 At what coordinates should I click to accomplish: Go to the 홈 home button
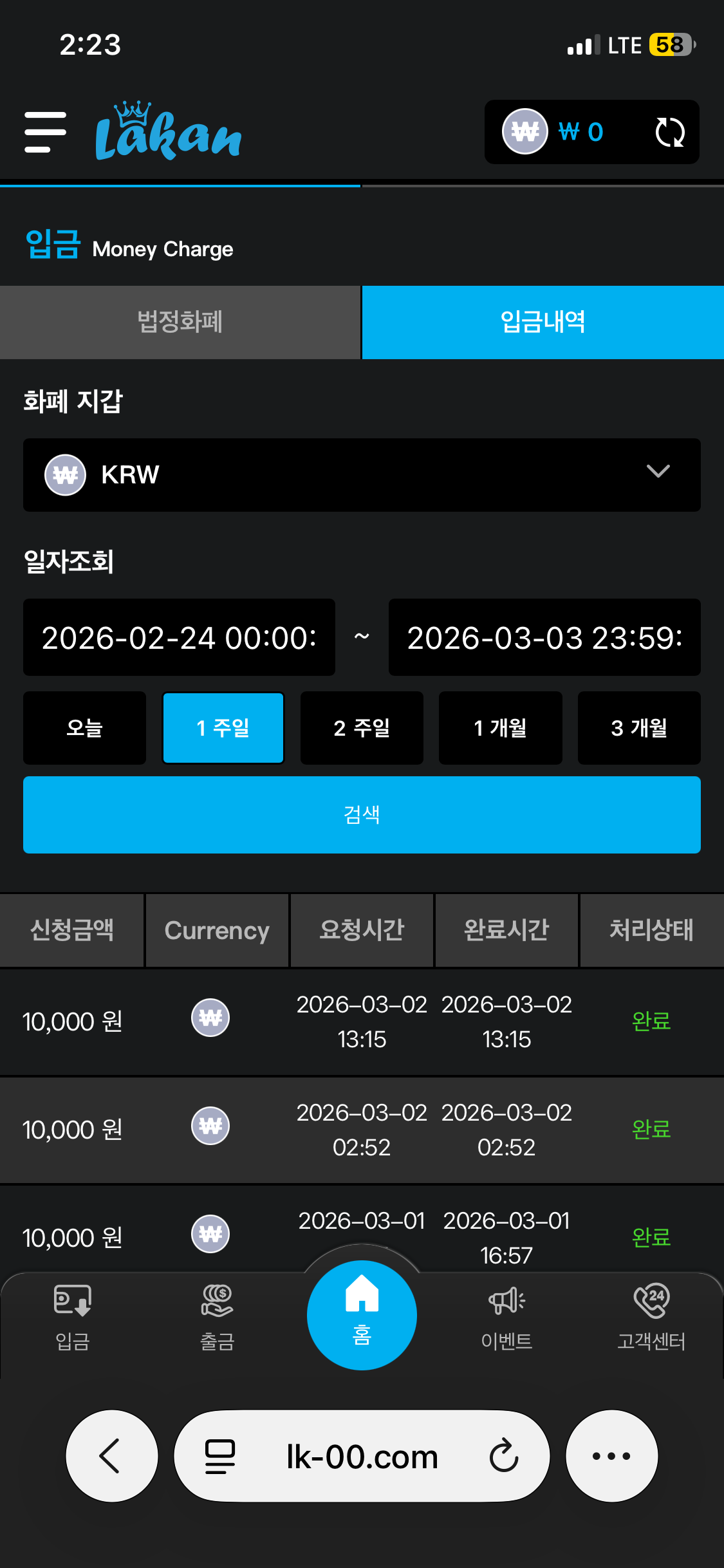(362, 1314)
